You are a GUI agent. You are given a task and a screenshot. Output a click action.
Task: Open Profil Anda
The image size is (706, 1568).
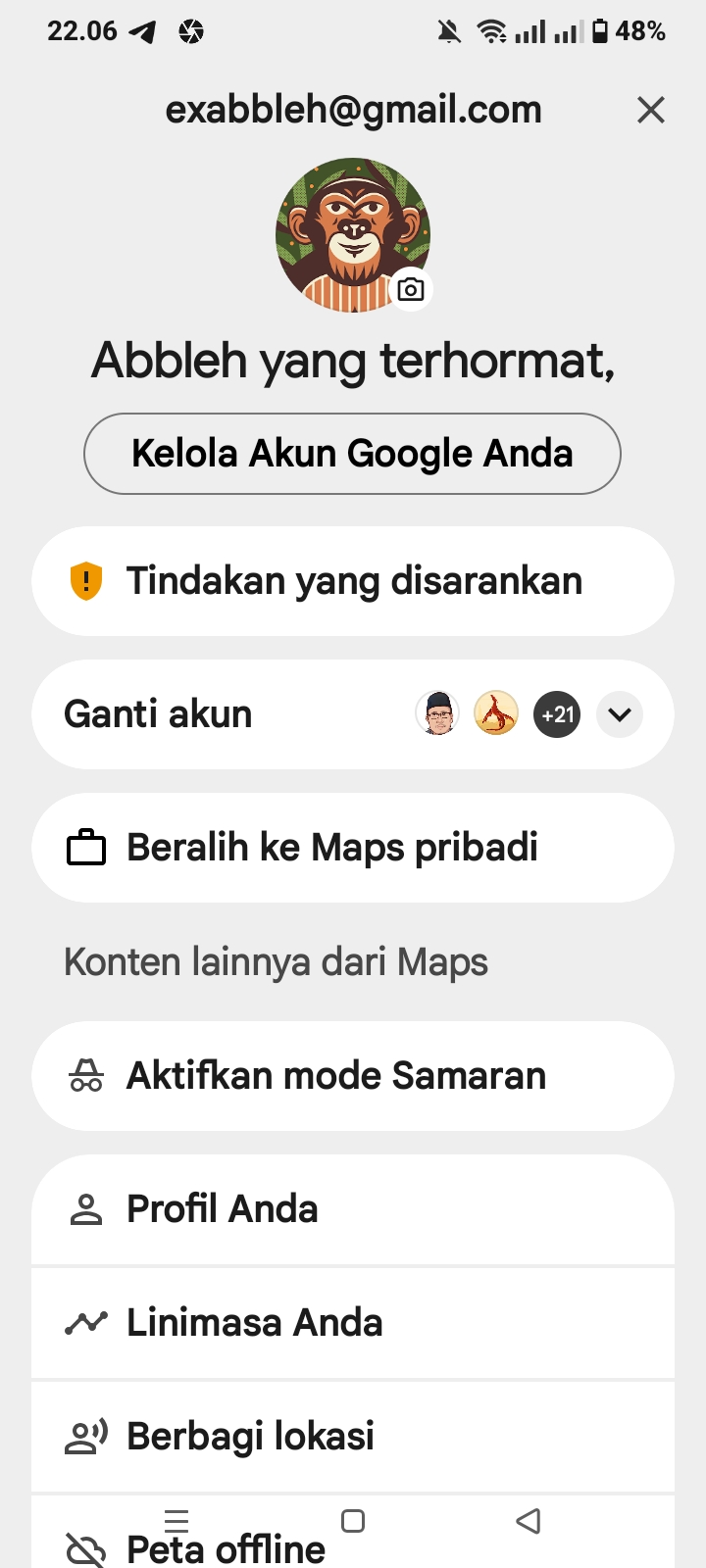click(353, 1209)
